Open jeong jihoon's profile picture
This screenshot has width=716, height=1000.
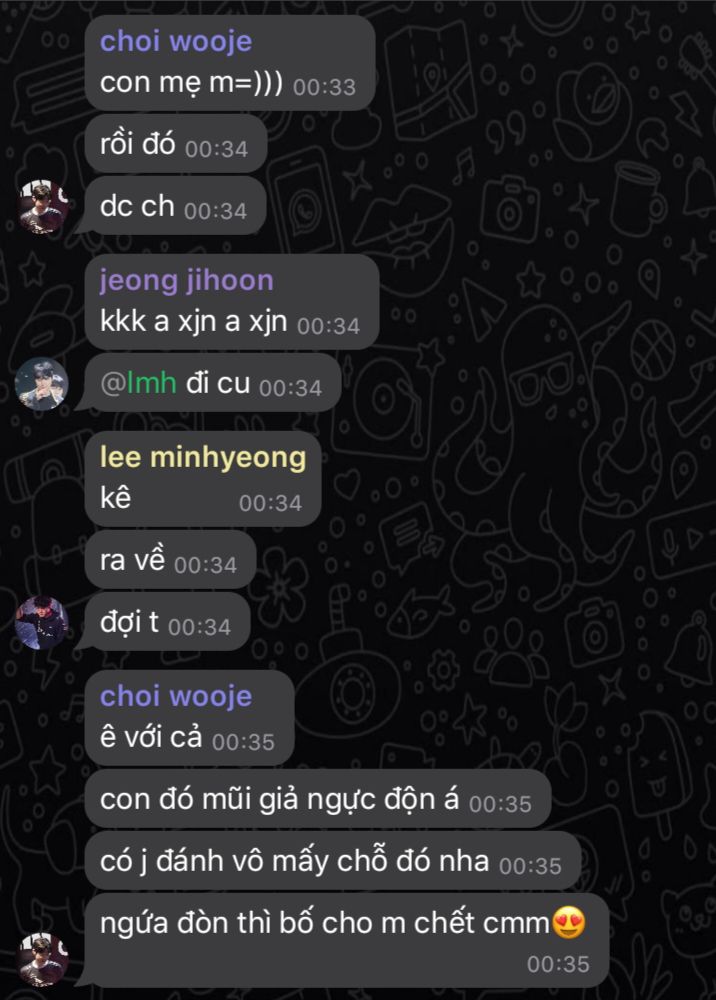(x=41, y=384)
